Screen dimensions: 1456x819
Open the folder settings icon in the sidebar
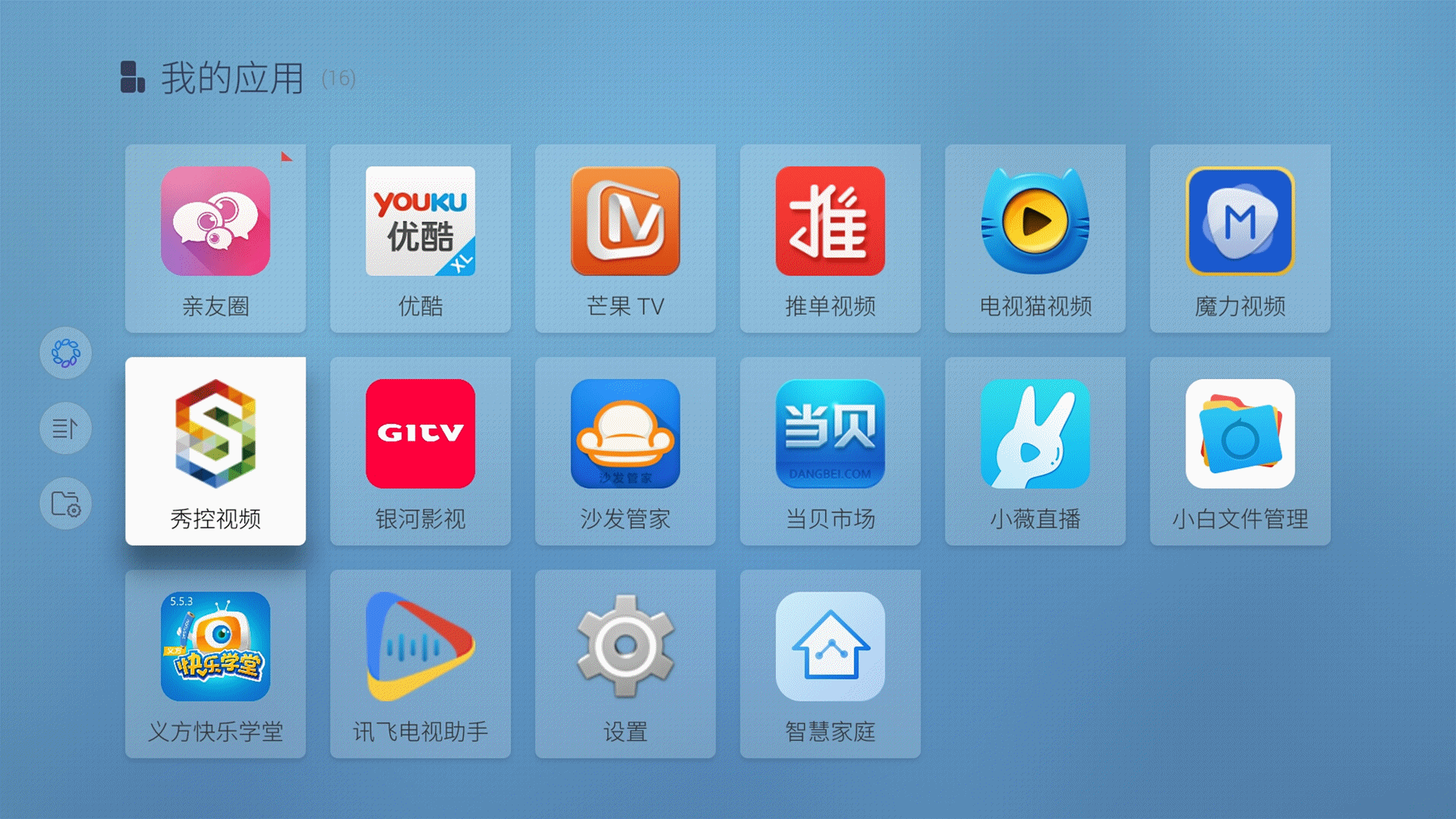(x=66, y=504)
